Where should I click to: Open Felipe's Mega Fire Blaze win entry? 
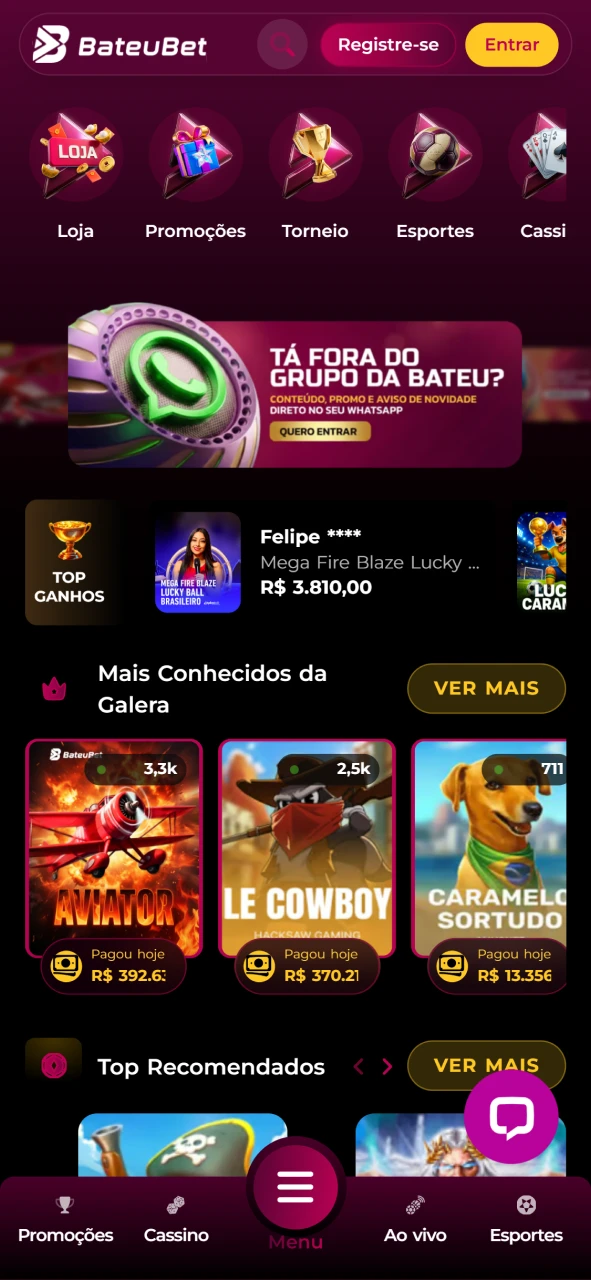tap(320, 562)
